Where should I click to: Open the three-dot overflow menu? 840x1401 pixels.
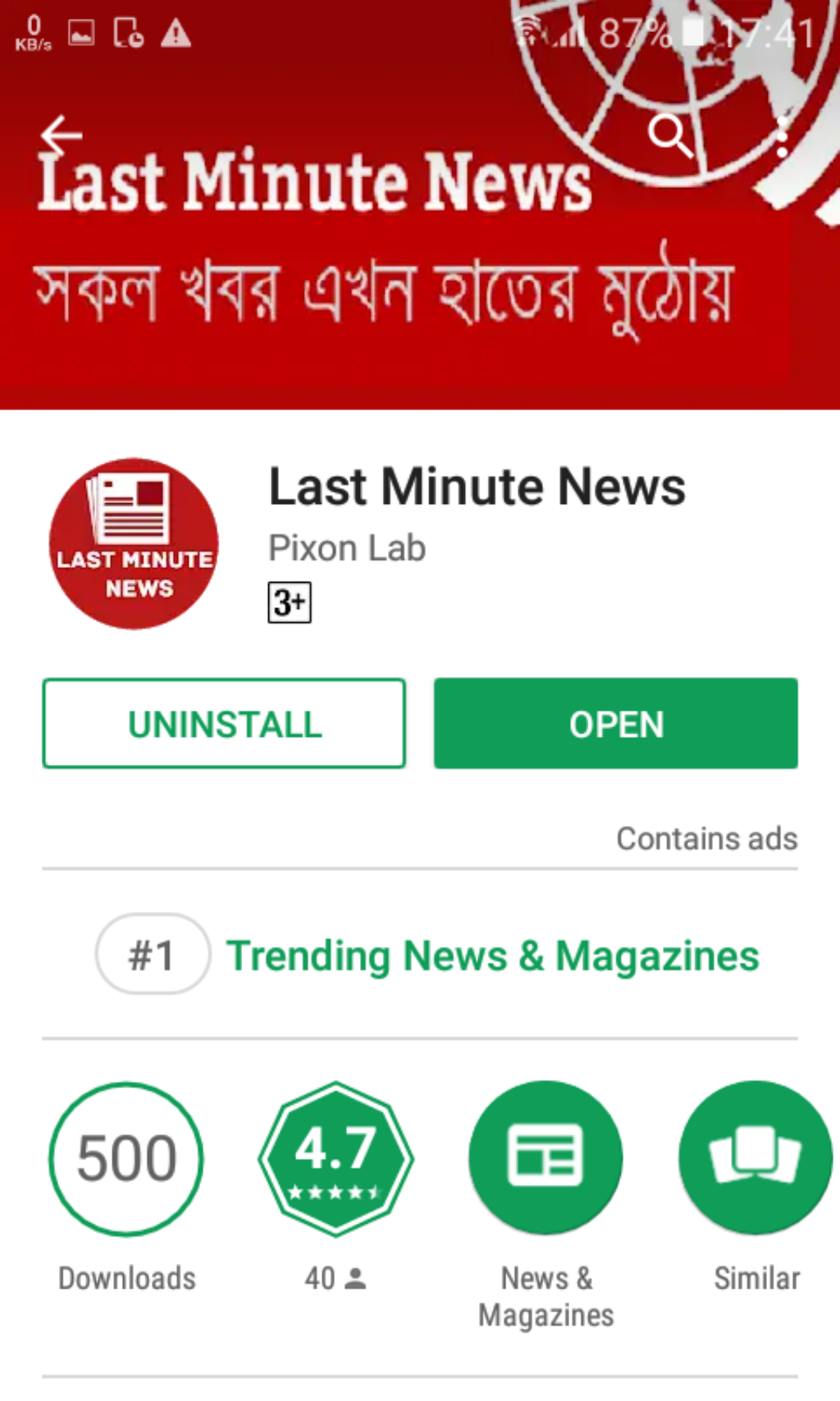[783, 137]
